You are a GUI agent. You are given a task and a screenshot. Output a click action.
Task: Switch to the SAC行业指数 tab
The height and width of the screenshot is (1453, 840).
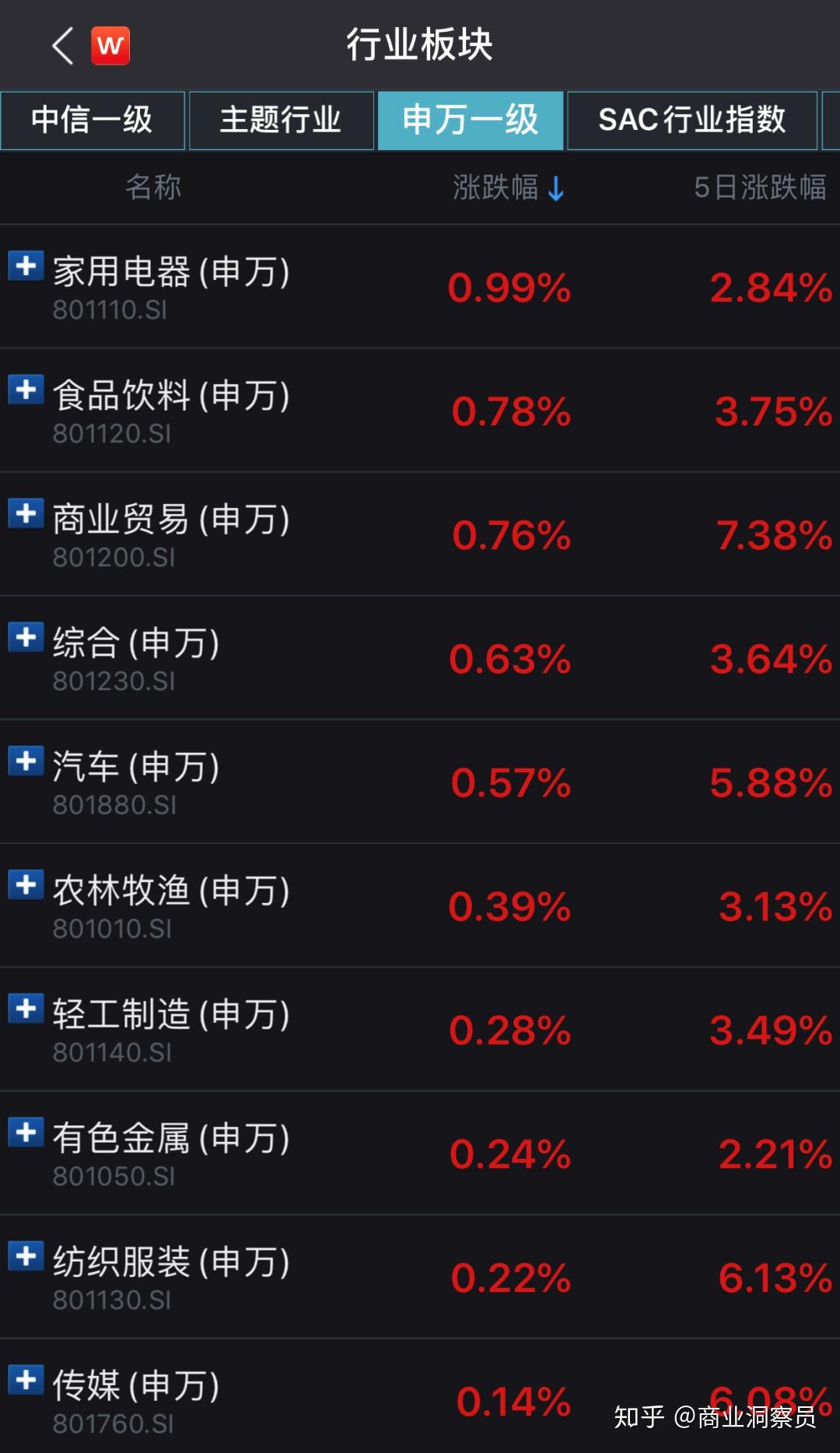click(x=692, y=121)
